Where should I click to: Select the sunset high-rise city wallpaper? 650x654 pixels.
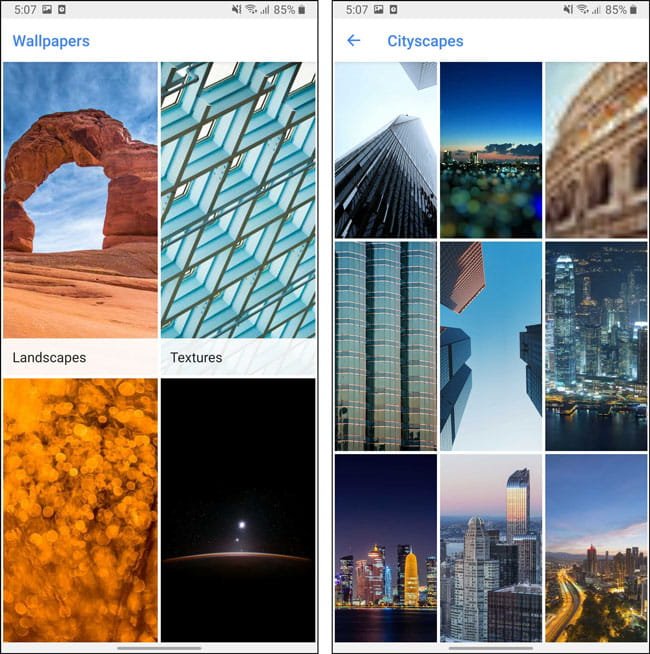coord(491,548)
